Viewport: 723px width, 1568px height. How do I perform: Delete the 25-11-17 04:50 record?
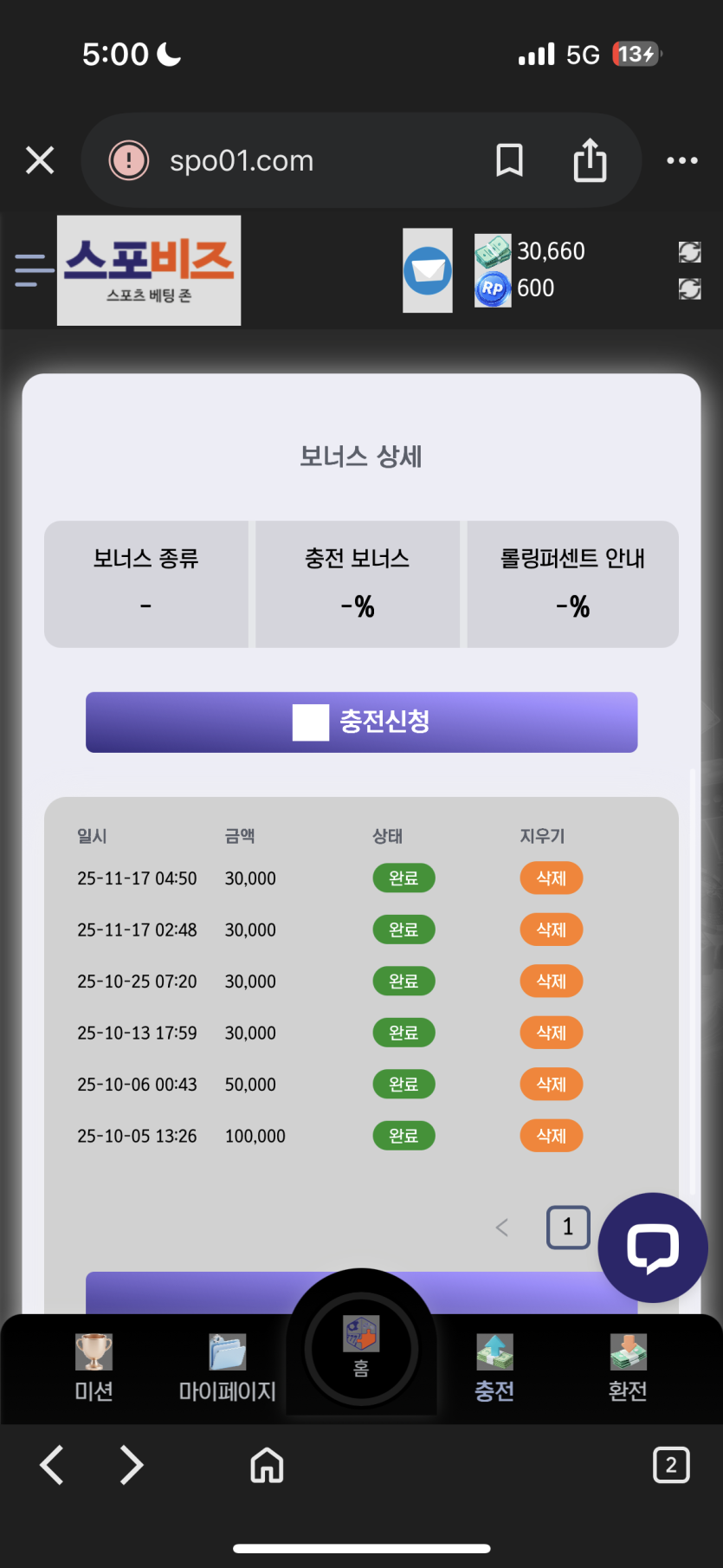pos(551,878)
